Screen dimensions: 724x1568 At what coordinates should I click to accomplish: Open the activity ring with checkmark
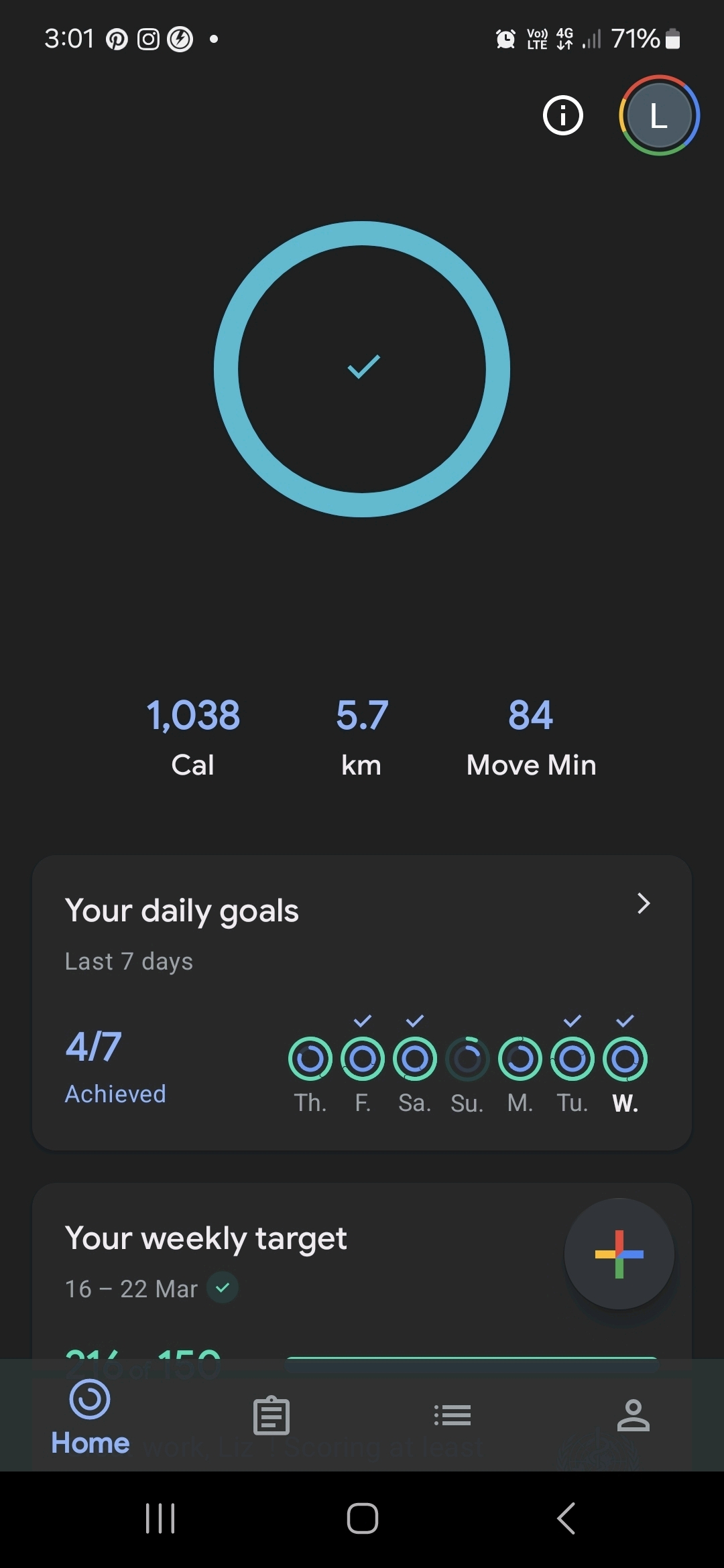coord(362,369)
